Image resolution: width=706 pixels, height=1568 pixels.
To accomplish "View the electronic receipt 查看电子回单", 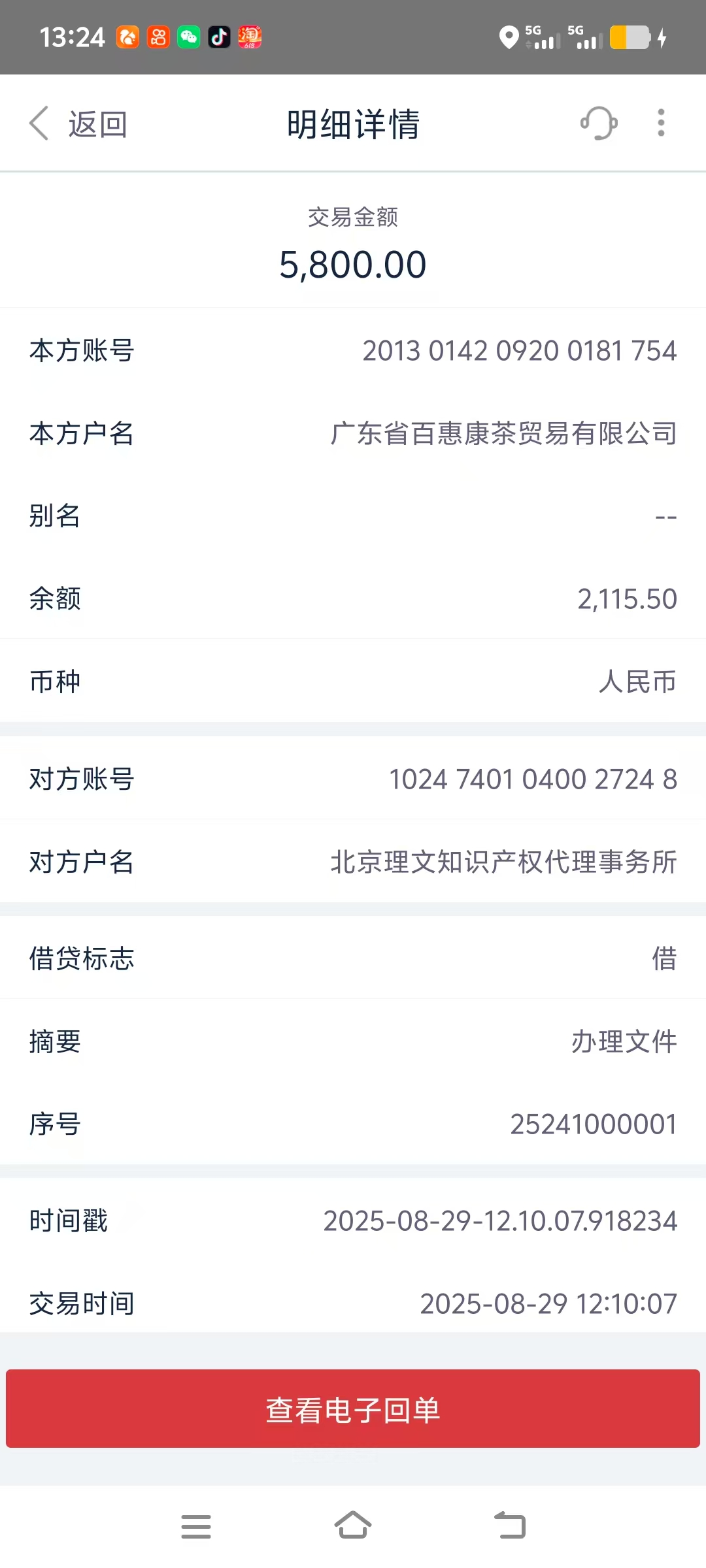I will point(353,1409).
